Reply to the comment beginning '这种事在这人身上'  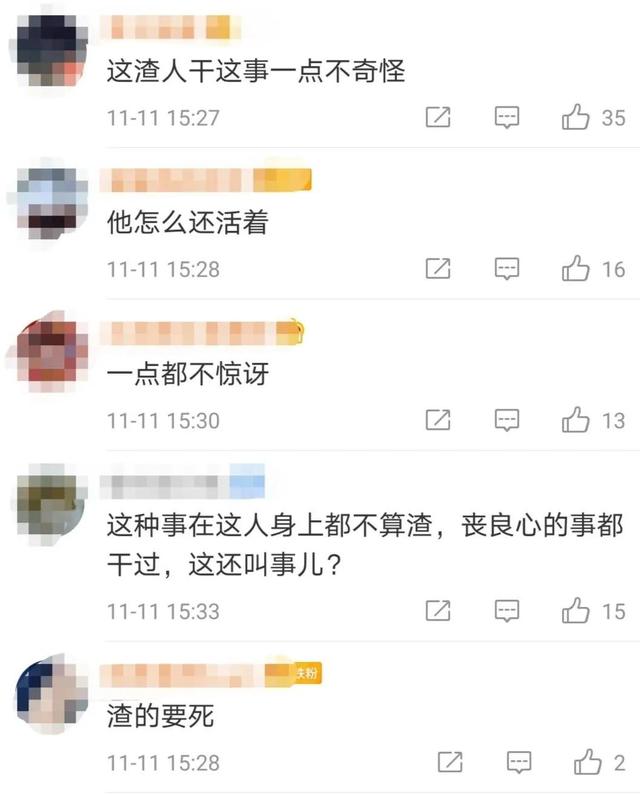coord(508,610)
